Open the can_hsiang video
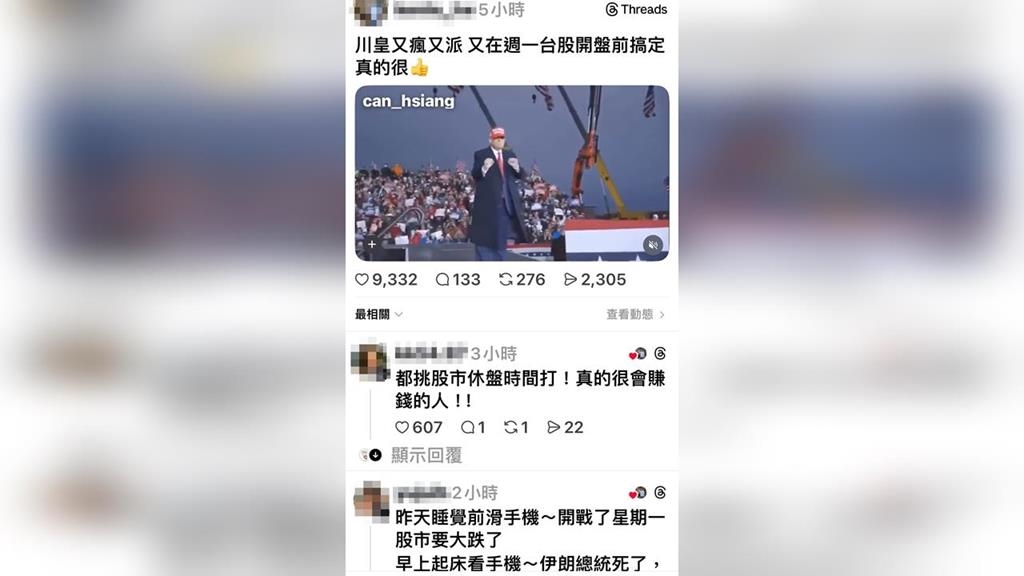 click(511, 172)
